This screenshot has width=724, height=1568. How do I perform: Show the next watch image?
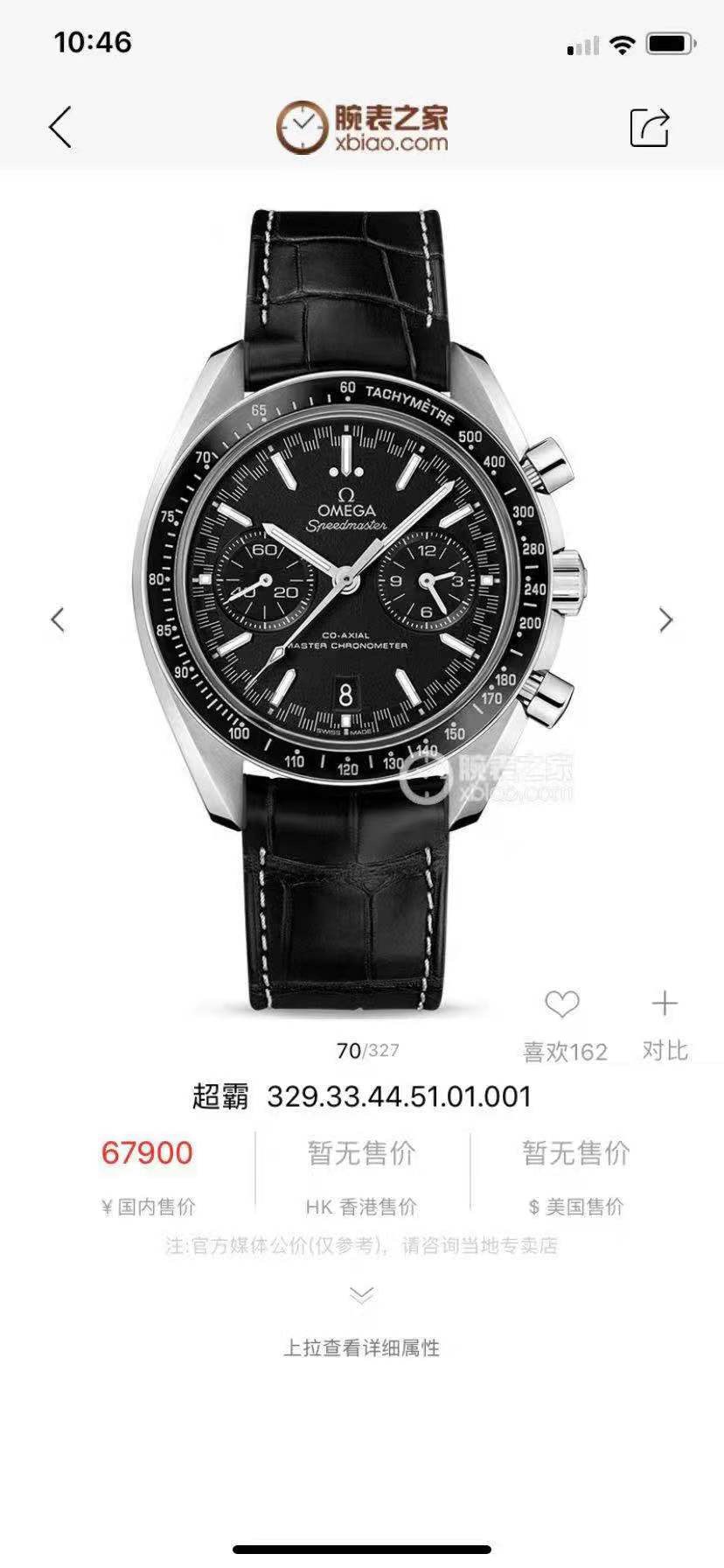click(666, 619)
